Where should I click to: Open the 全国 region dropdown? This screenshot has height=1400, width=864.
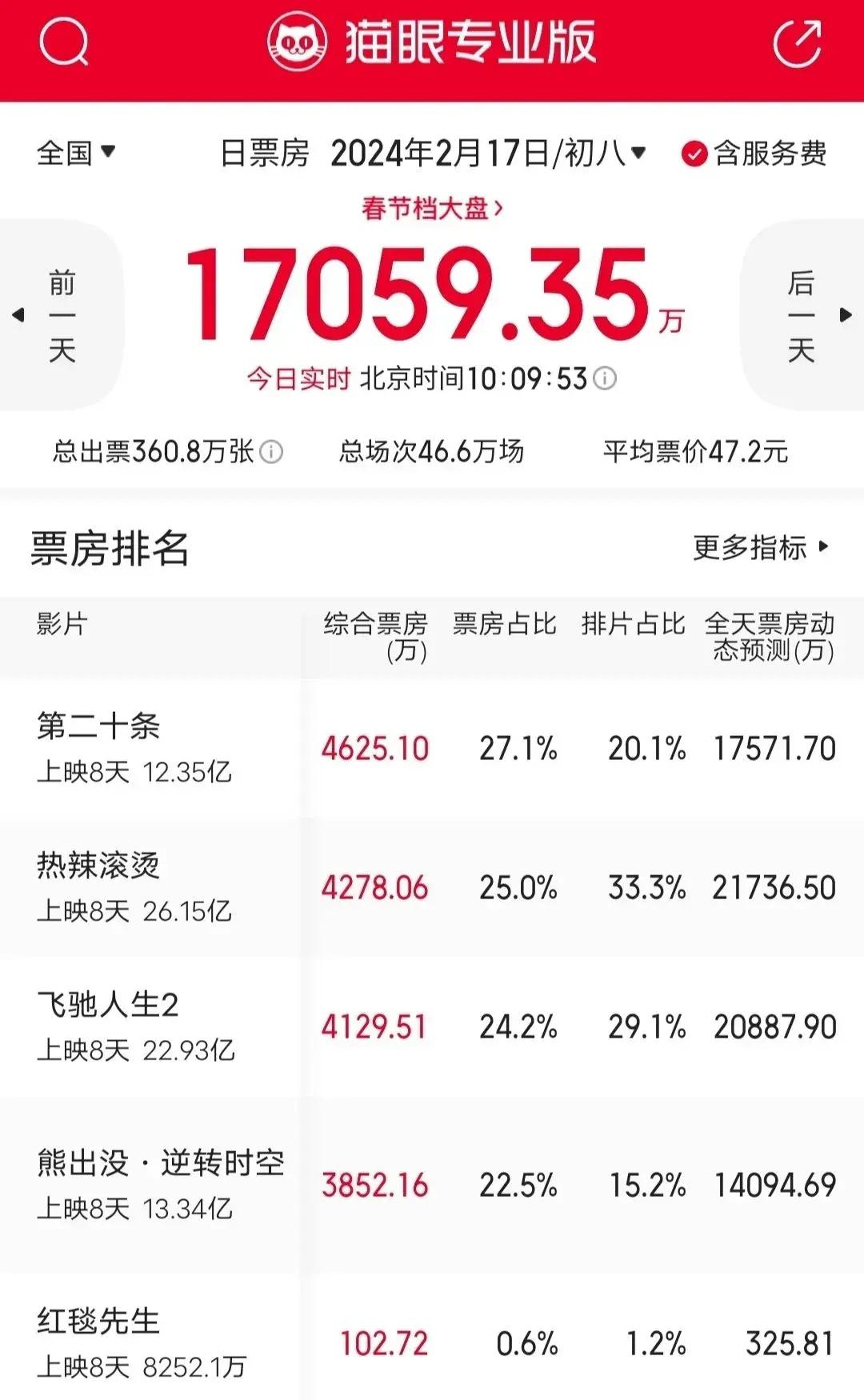(x=76, y=152)
